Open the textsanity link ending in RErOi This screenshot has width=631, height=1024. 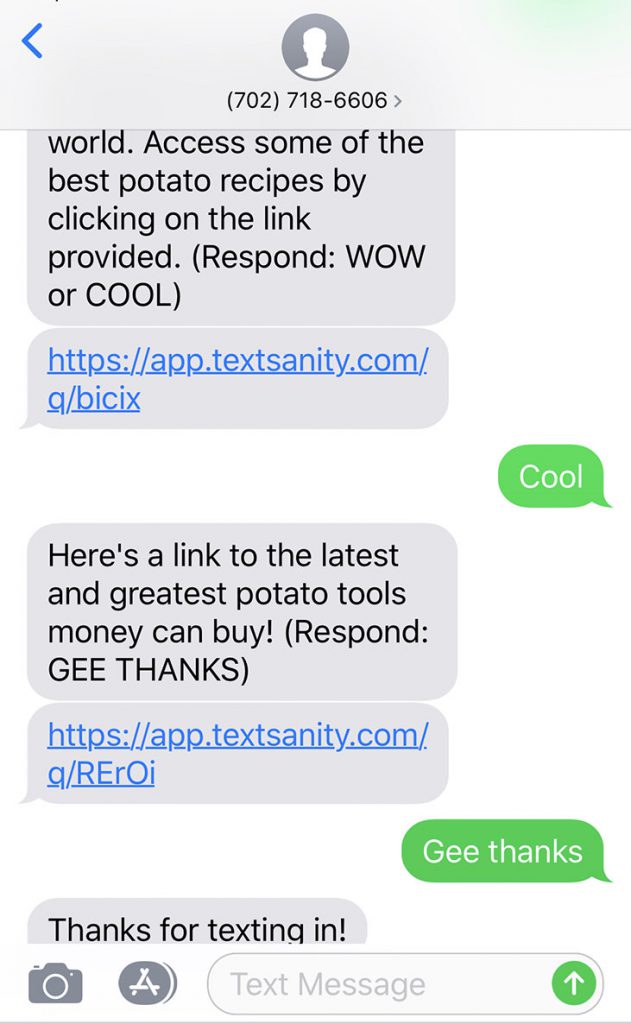[x=237, y=754]
